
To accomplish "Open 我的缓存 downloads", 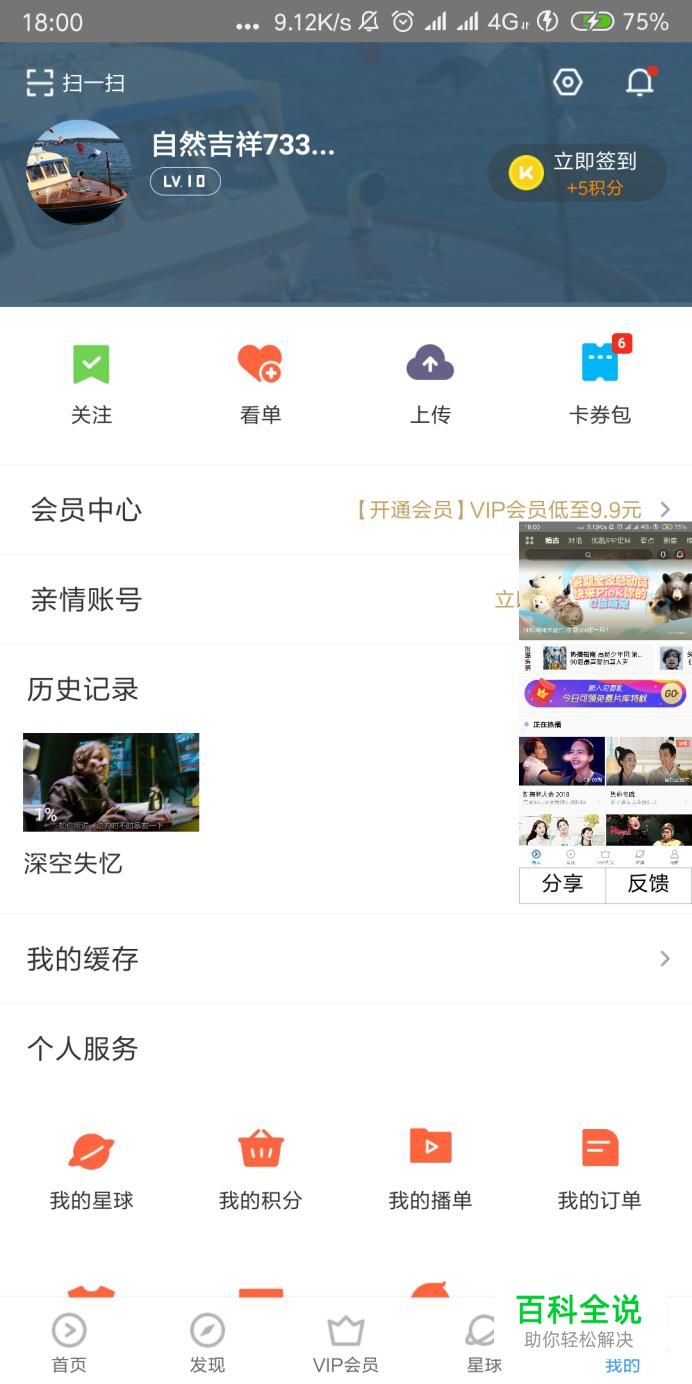I will [346, 959].
